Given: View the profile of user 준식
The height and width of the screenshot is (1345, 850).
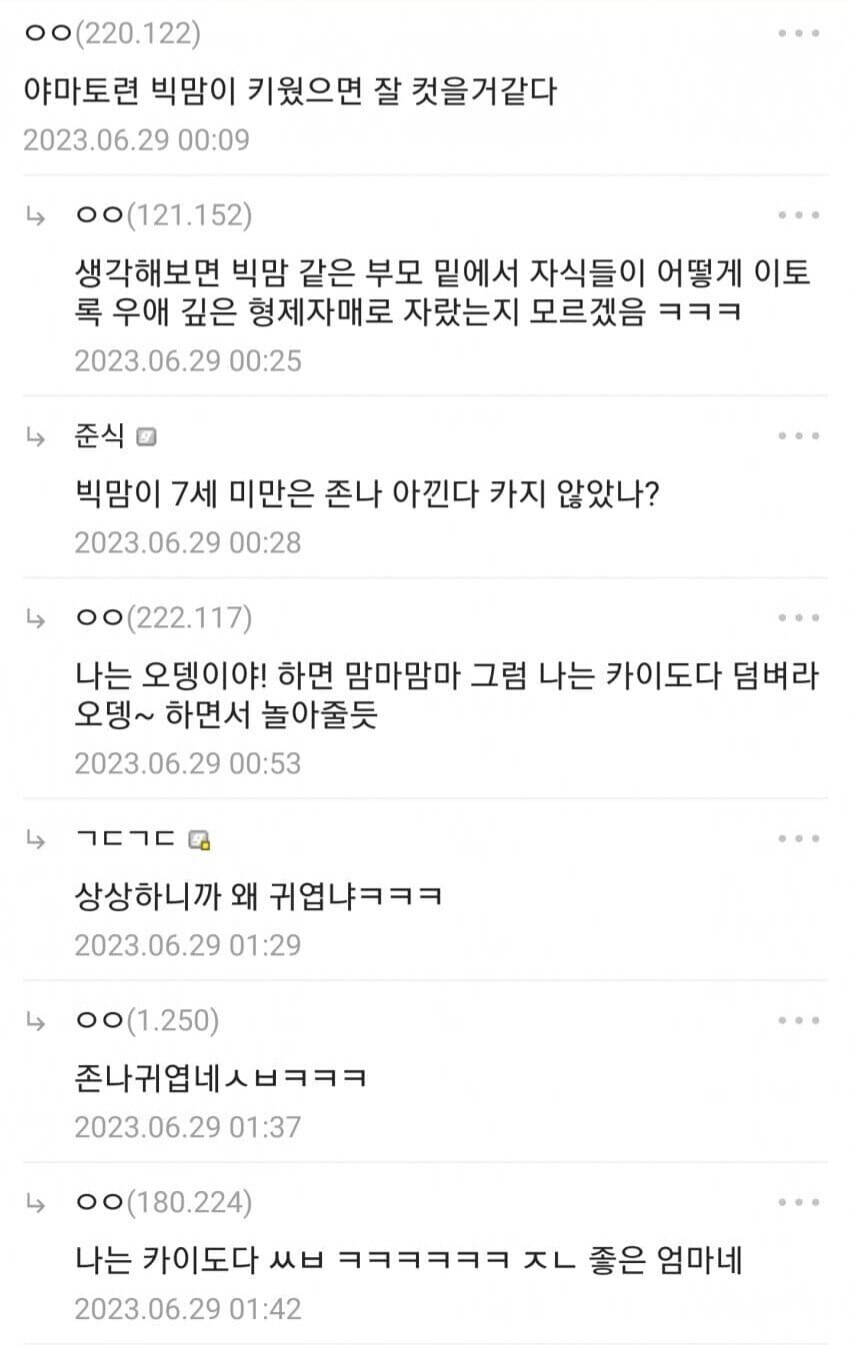Looking at the screenshot, I should click(x=100, y=436).
